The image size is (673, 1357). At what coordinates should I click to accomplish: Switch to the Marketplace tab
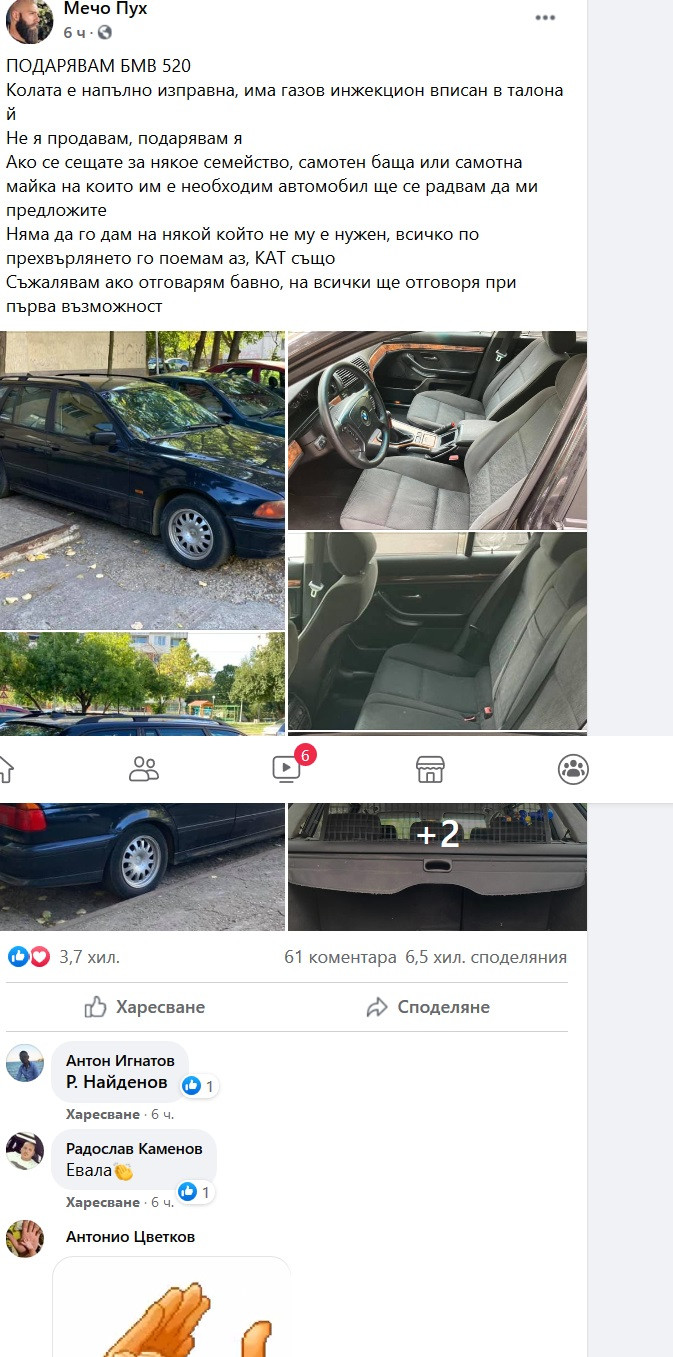[x=430, y=769]
